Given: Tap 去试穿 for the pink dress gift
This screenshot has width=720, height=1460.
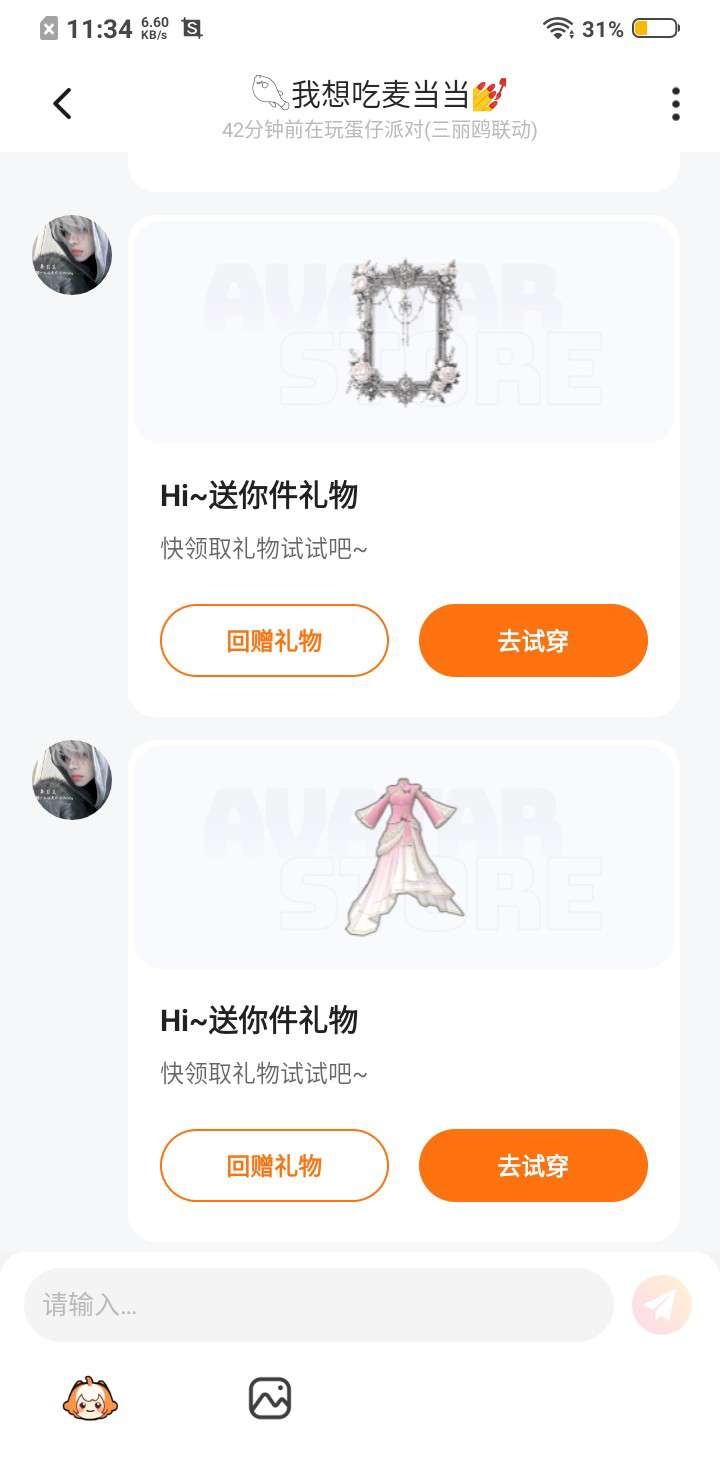Looking at the screenshot, I should pos(533,1166).
